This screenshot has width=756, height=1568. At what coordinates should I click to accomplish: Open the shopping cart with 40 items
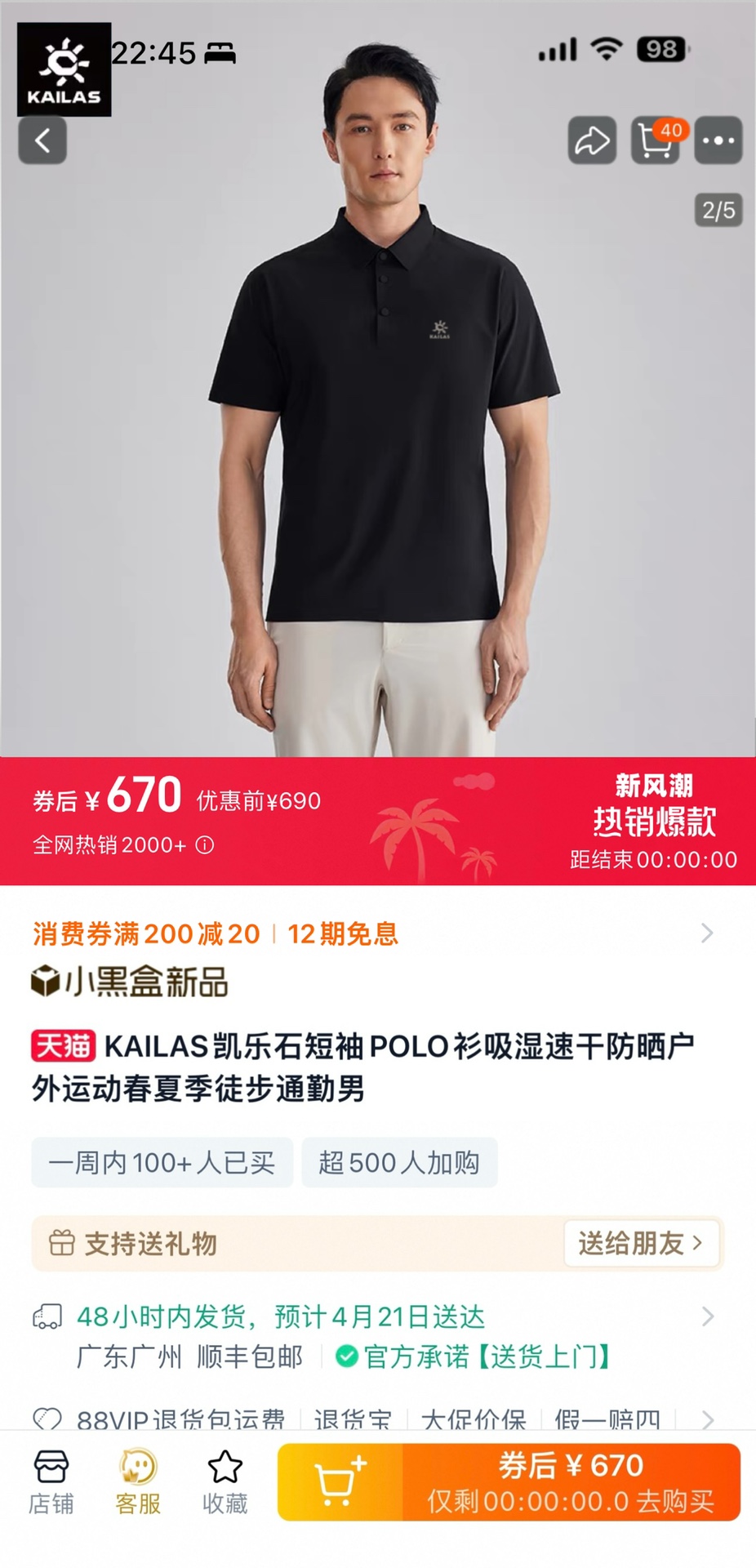click(x=656, y=140)
